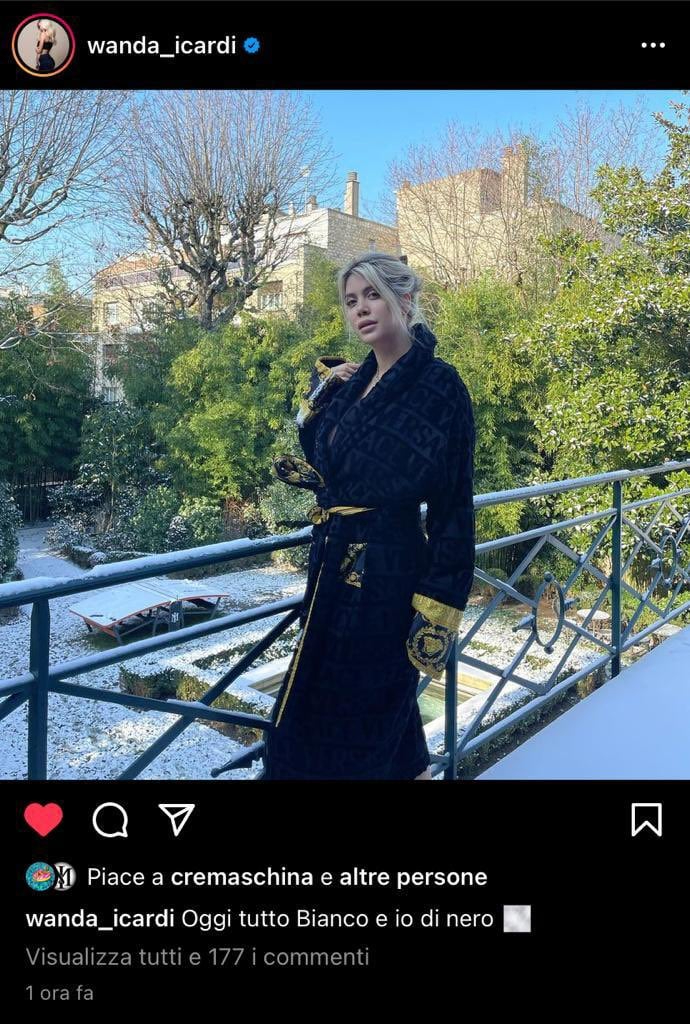The height and width of the screenshot is (1024, 690).
Task: Open cremaschina's profile from the likes line
Action: (x=242, y=877)
